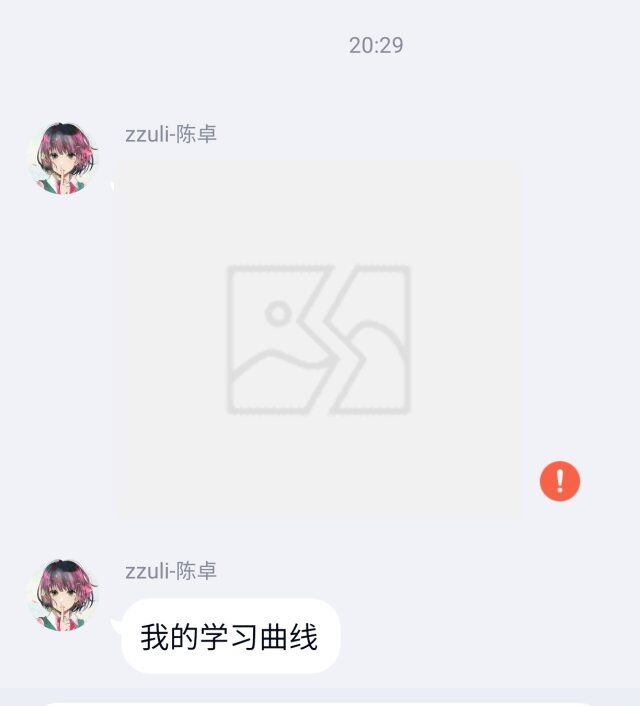The width and height of the screenshot is (640, 706).
Task: Open zzuli-陈卓's avatar beside the image message
Action: pyautogui.click(x=63, y=158)
